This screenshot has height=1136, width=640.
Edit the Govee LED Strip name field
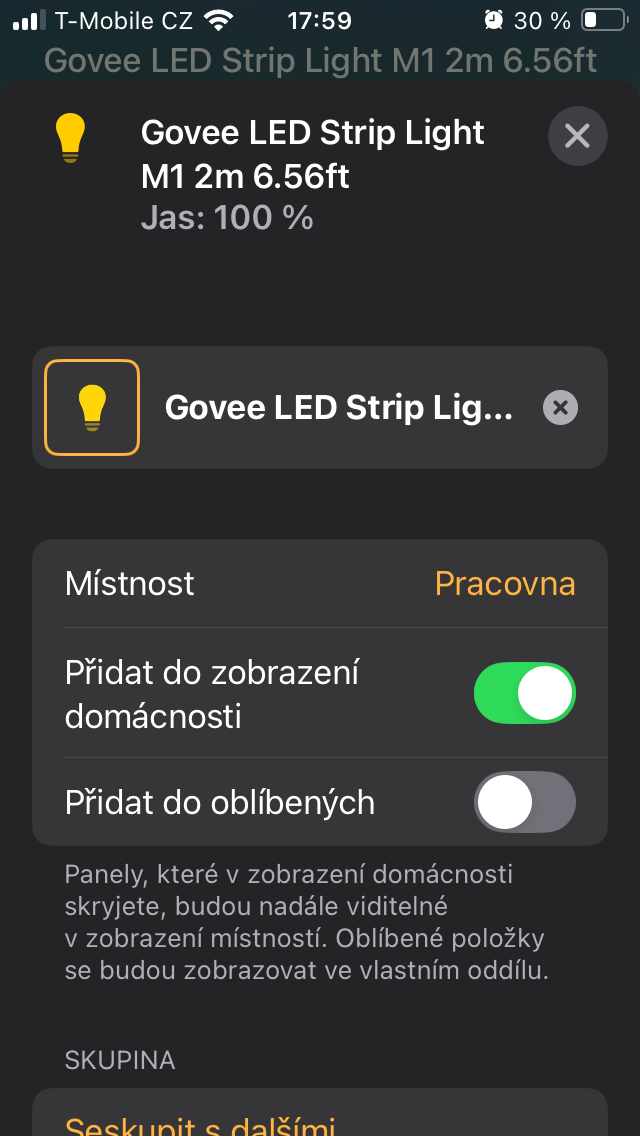(x=338, y=407)
